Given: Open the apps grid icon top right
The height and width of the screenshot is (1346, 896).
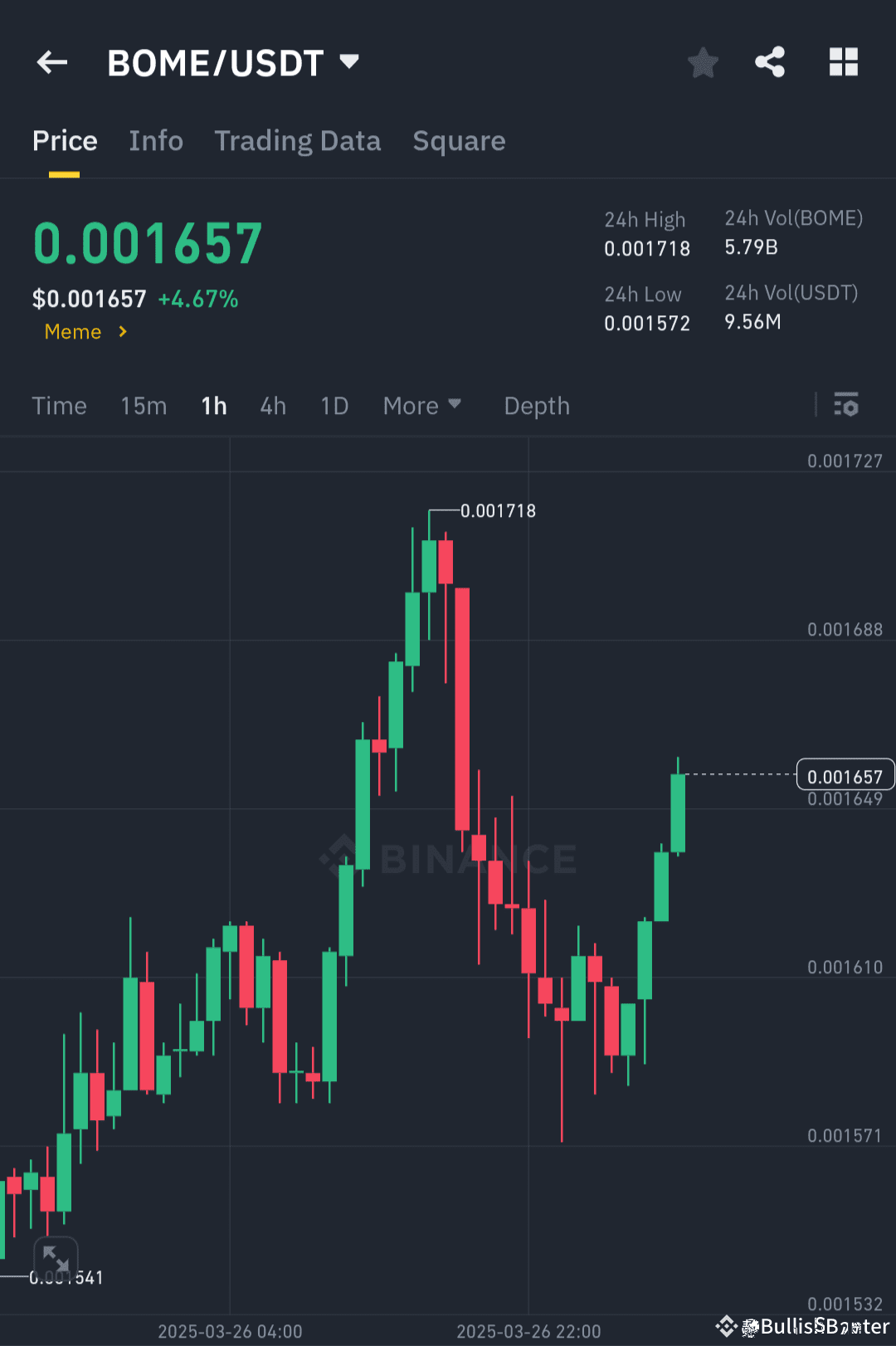Looking at the screenshot, I should pyautogui.click(x=844, y=61).
